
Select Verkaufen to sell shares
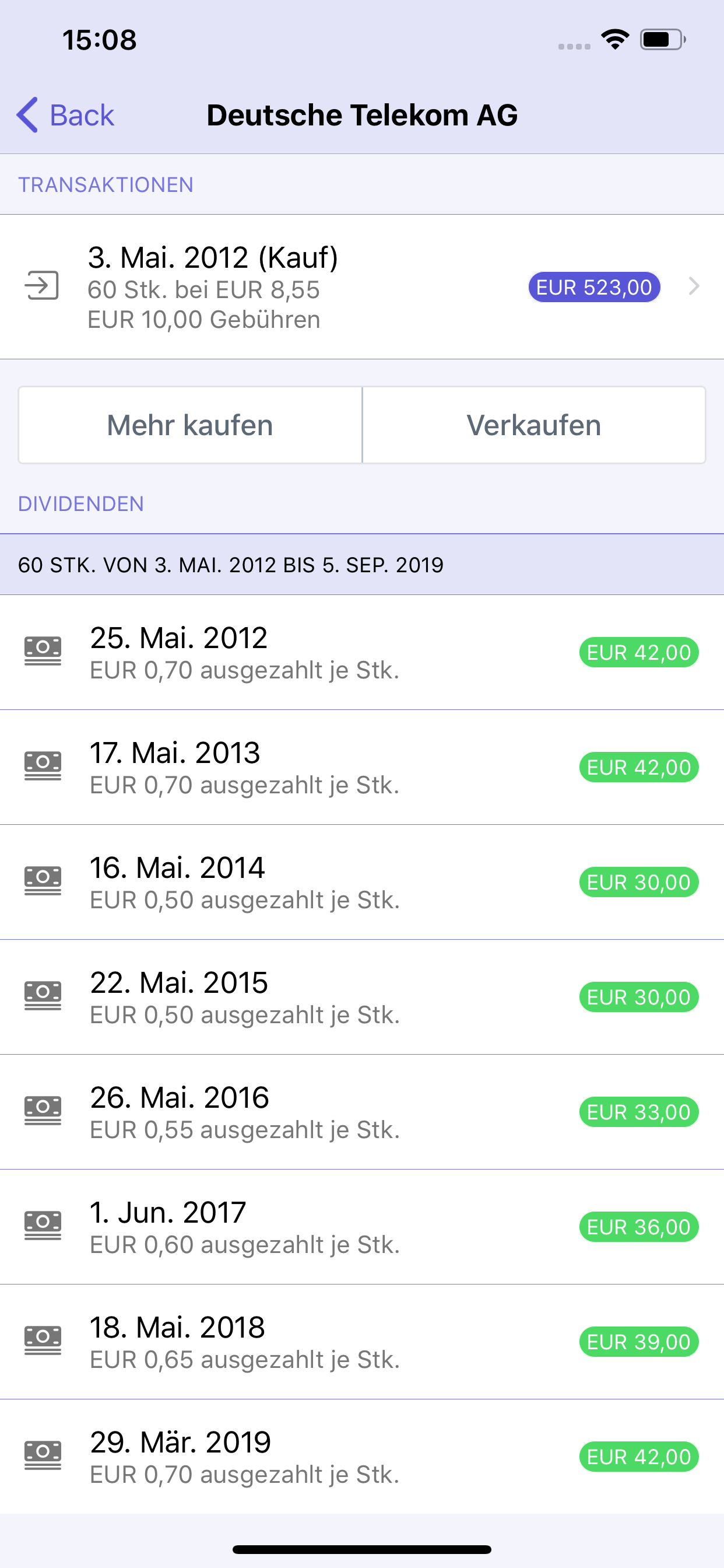(x=534, y=425)
